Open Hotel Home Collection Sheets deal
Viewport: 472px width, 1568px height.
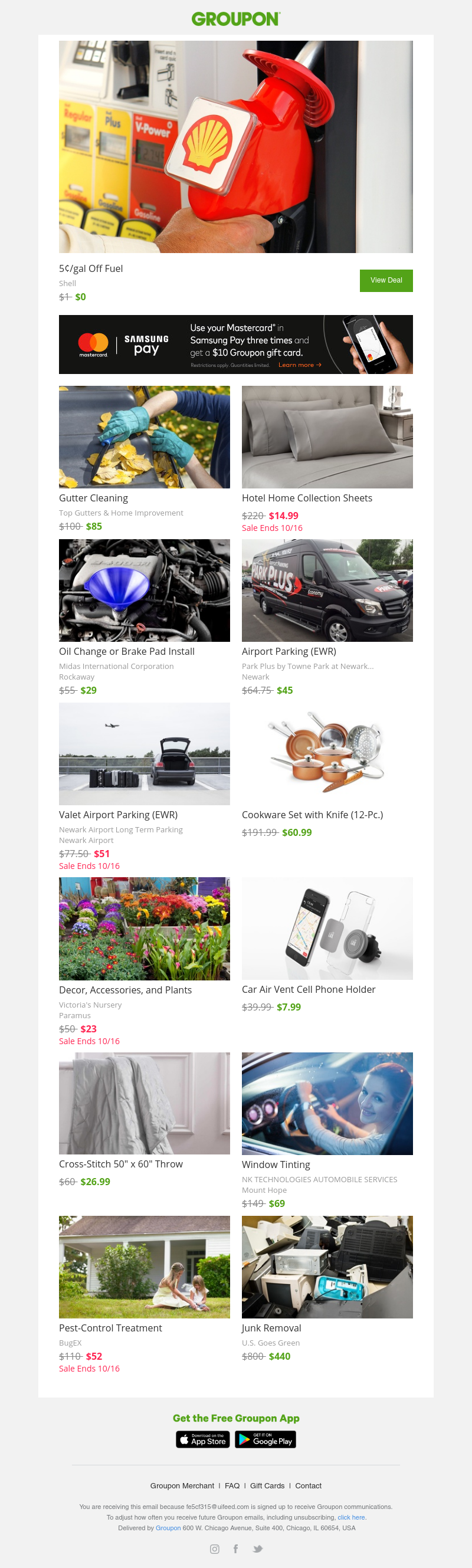[x=327, y=437]
